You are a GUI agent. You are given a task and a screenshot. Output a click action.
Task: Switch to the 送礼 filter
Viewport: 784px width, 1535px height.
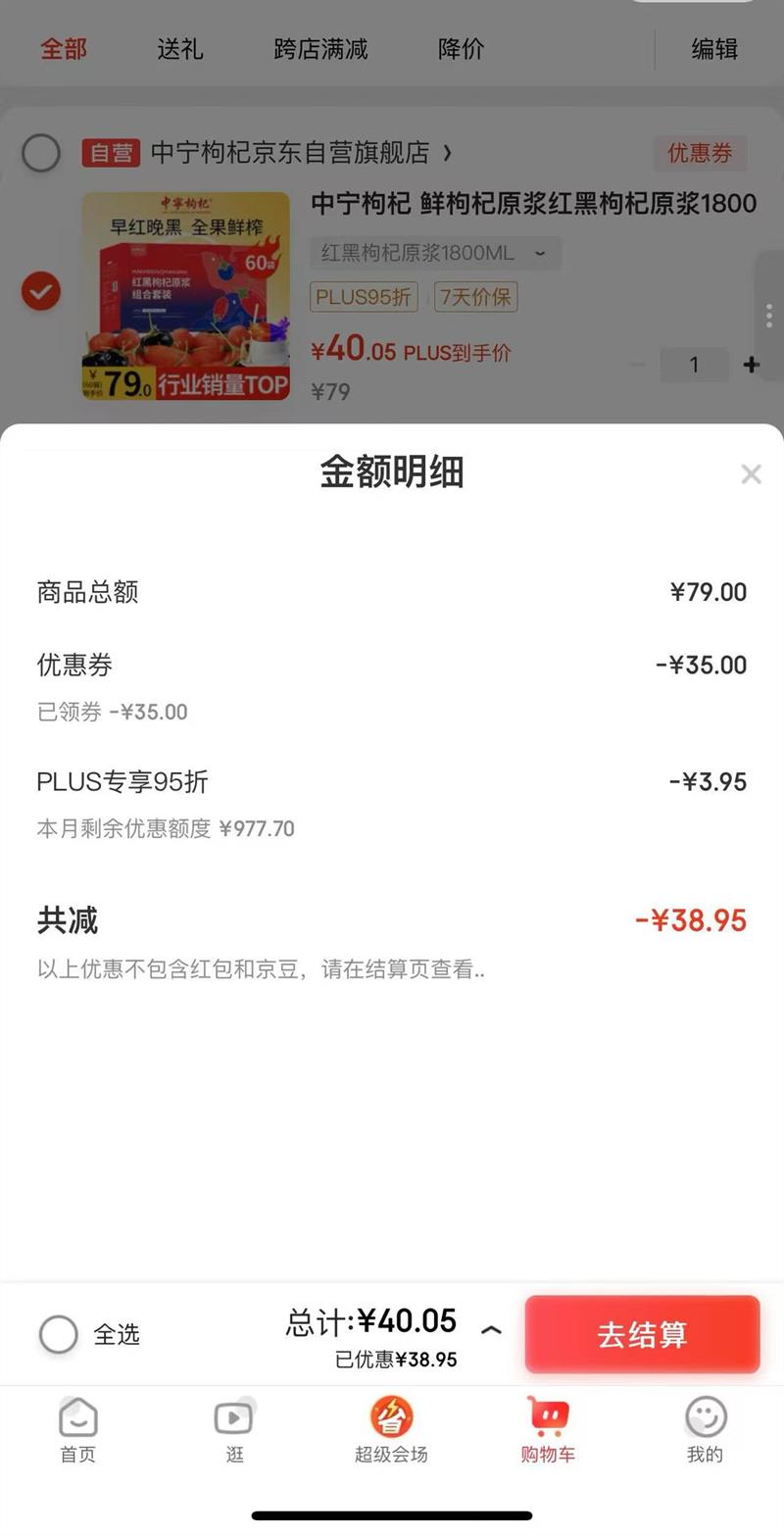(x=180, y=49)
